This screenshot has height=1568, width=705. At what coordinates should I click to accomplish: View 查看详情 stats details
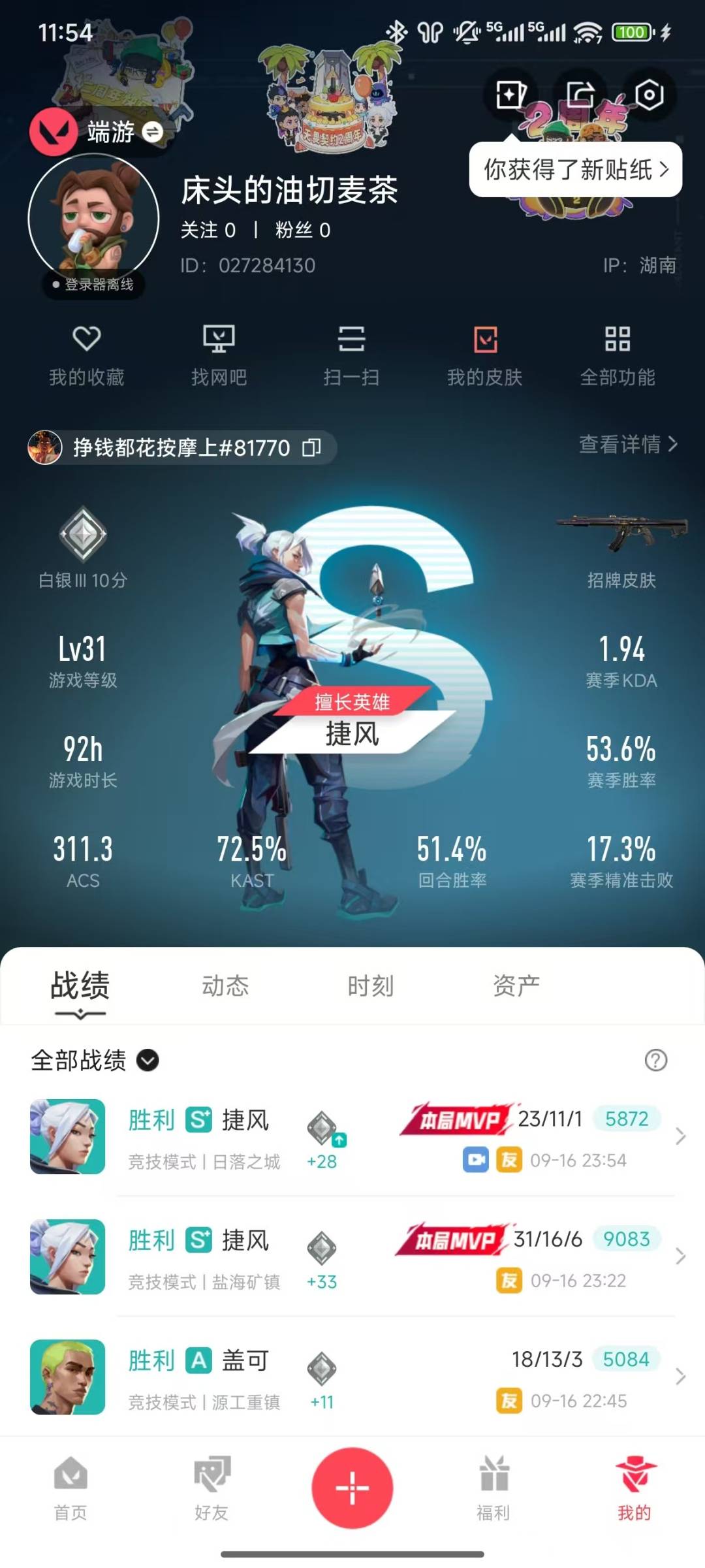627,445
